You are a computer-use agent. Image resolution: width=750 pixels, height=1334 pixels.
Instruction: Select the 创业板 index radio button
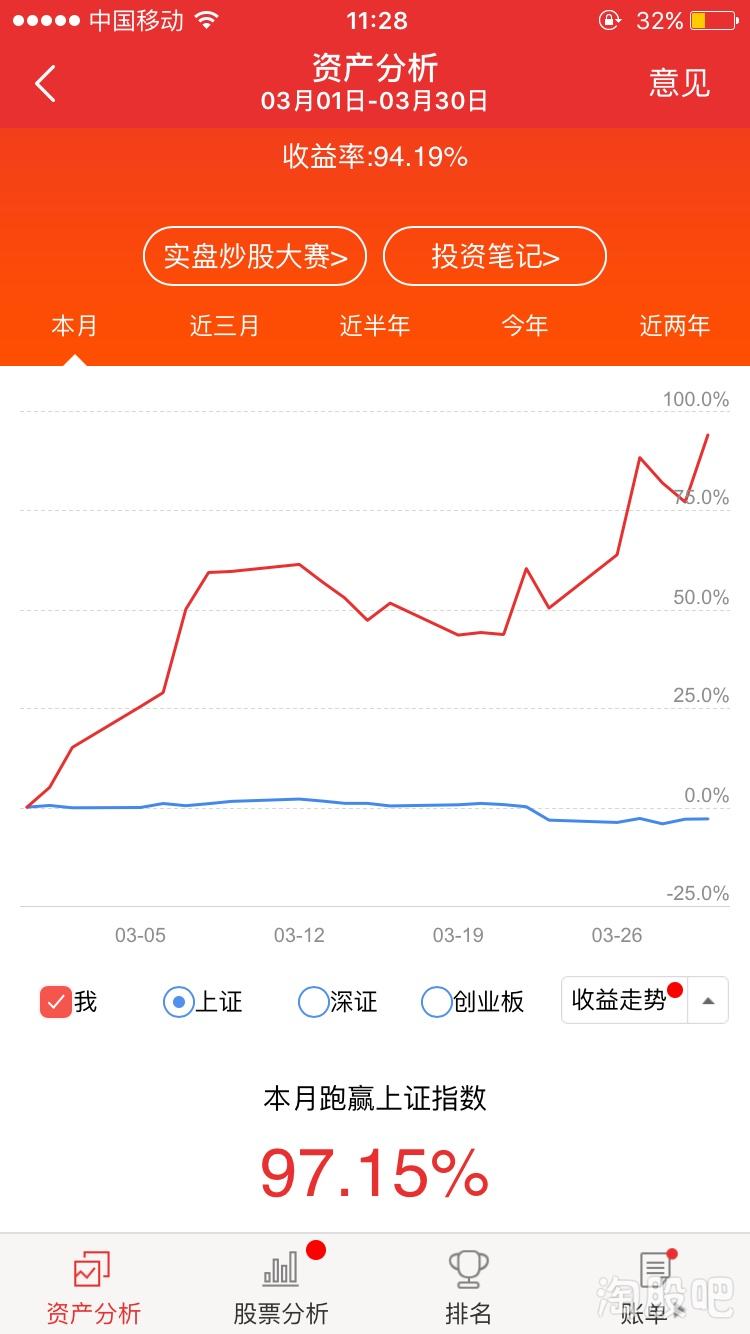[x=435, y=1001]
